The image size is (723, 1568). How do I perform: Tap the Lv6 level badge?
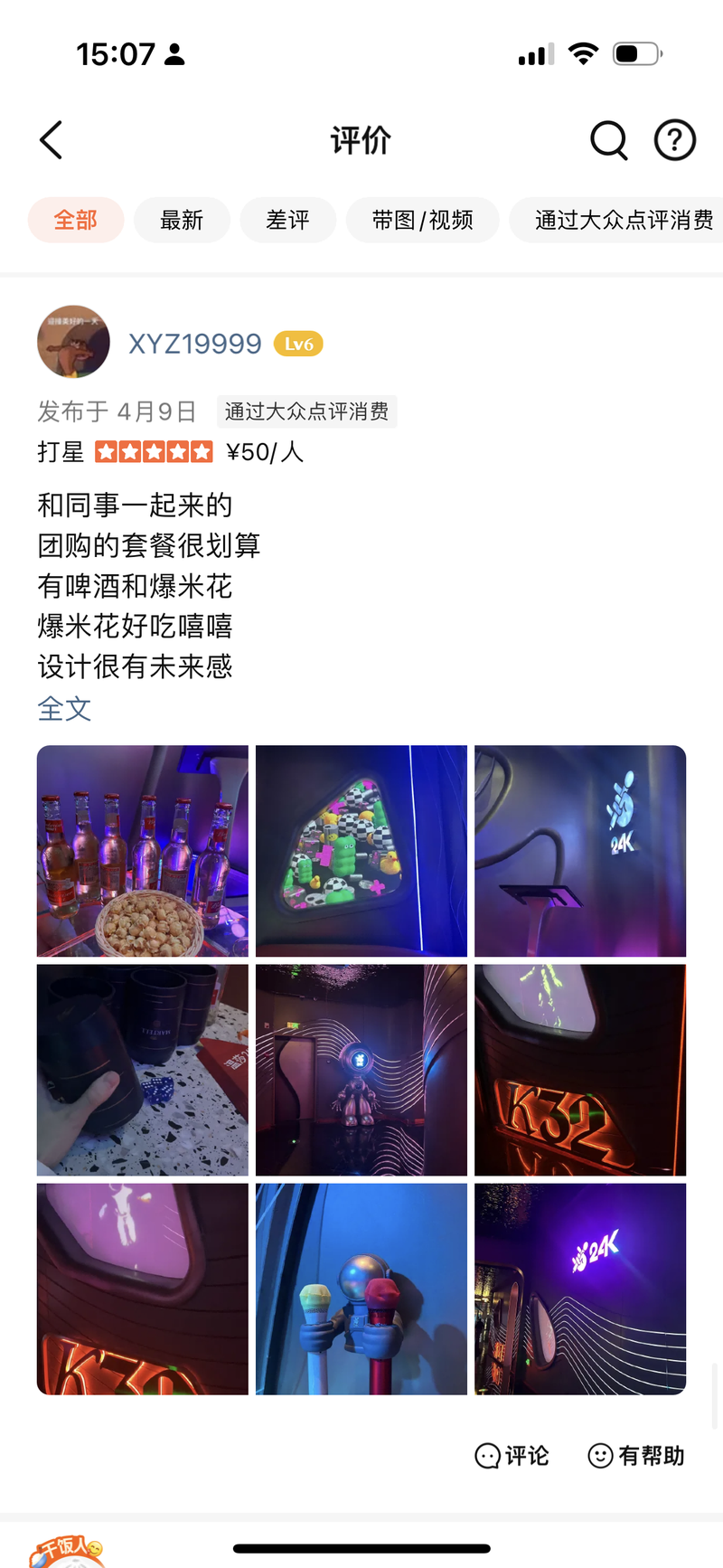pos(297,344)
